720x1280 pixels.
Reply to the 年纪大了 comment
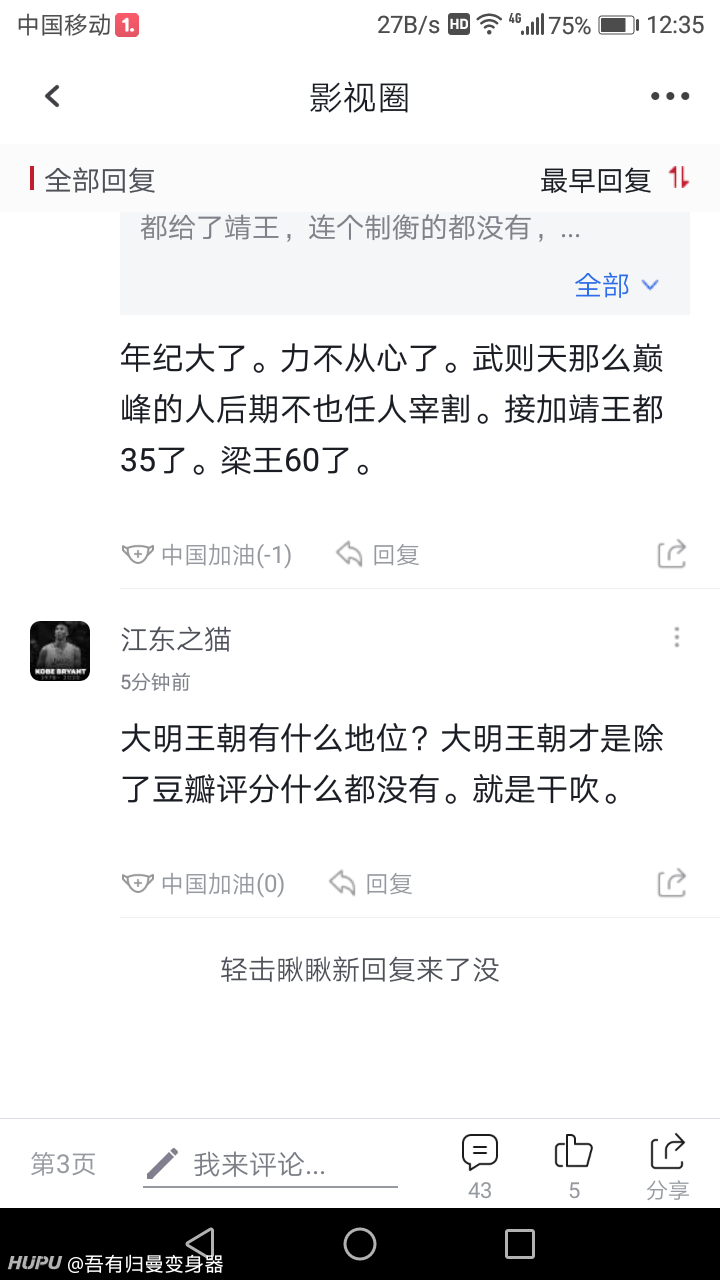click(x=377, y=554)
